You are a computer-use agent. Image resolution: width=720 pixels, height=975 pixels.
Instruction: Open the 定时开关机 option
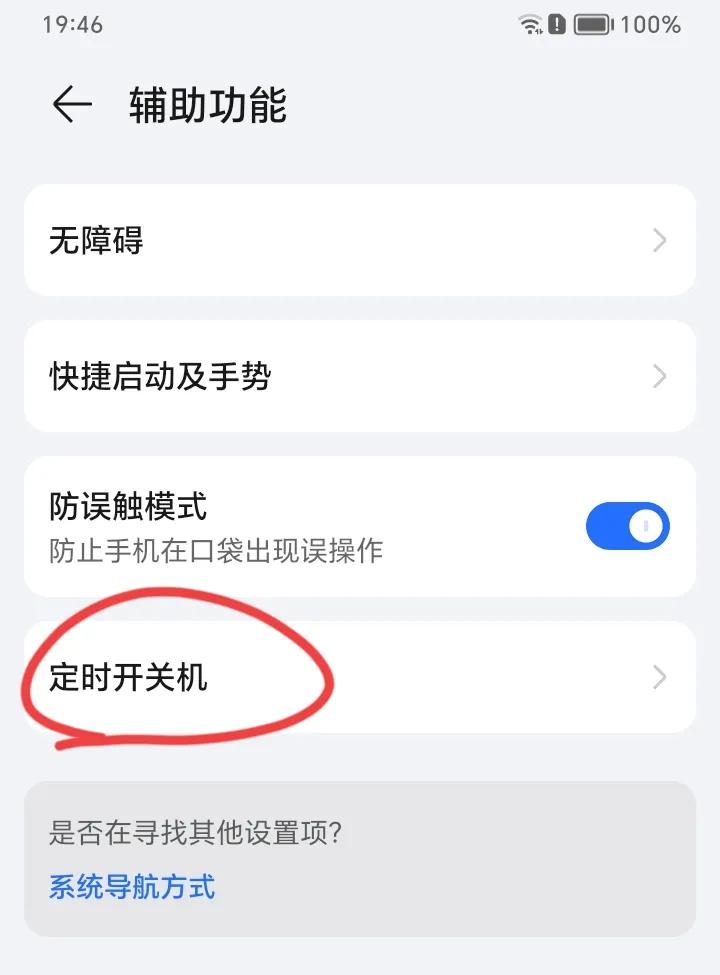(359, 677)
